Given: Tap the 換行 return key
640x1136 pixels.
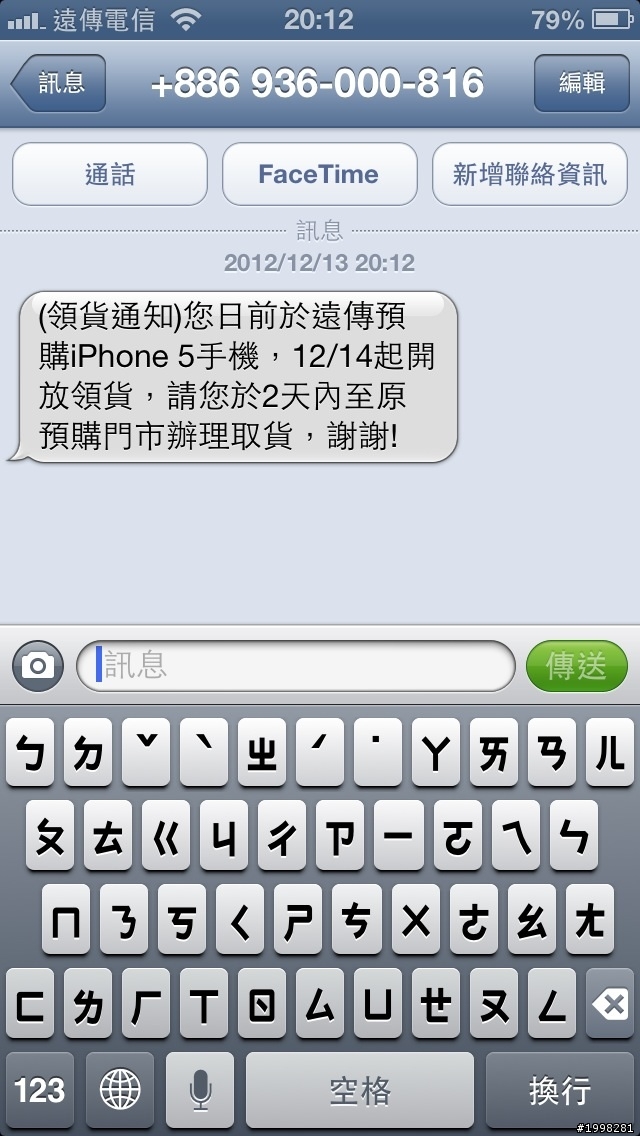Looking at the screenshot, I should [x=560, y=1089].
